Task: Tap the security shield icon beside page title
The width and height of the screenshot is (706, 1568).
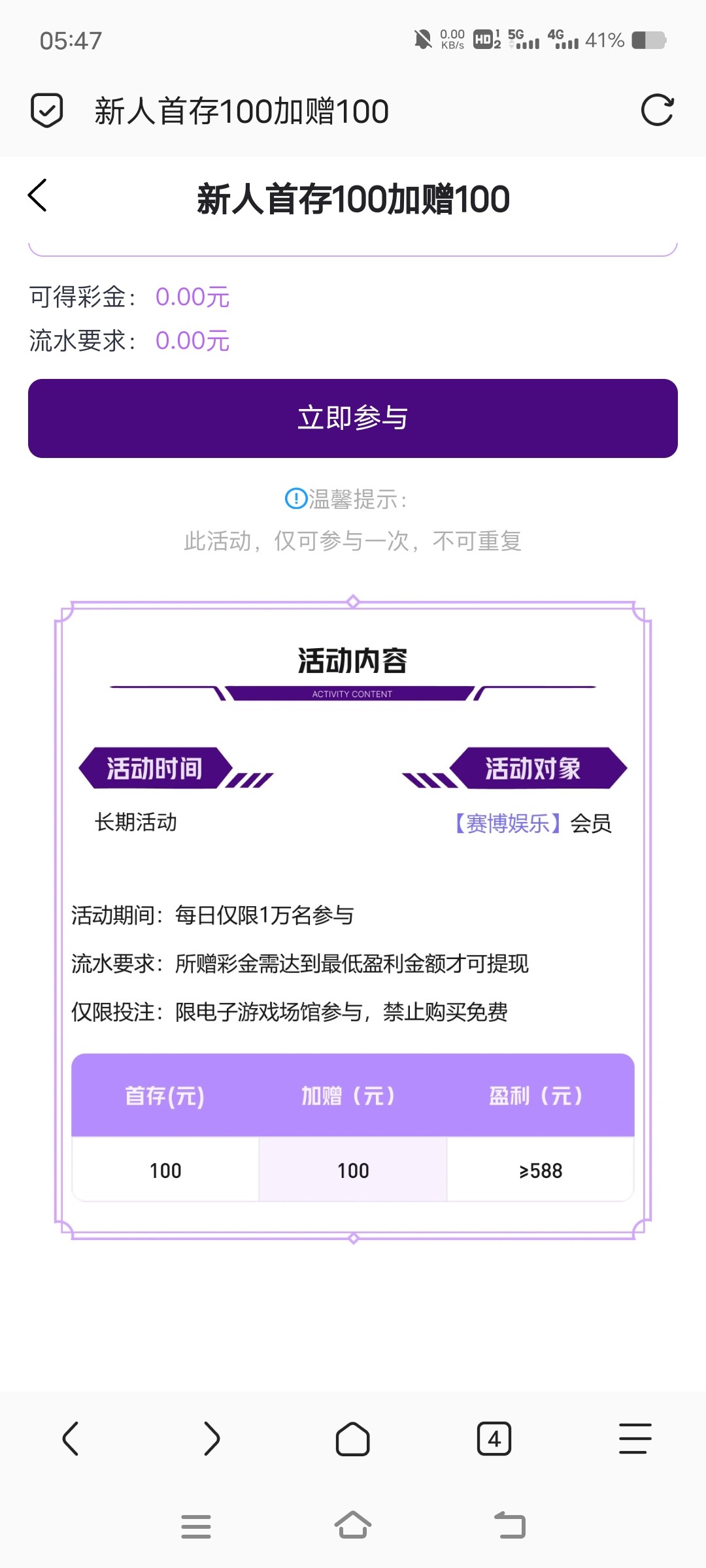Action: 44,110
